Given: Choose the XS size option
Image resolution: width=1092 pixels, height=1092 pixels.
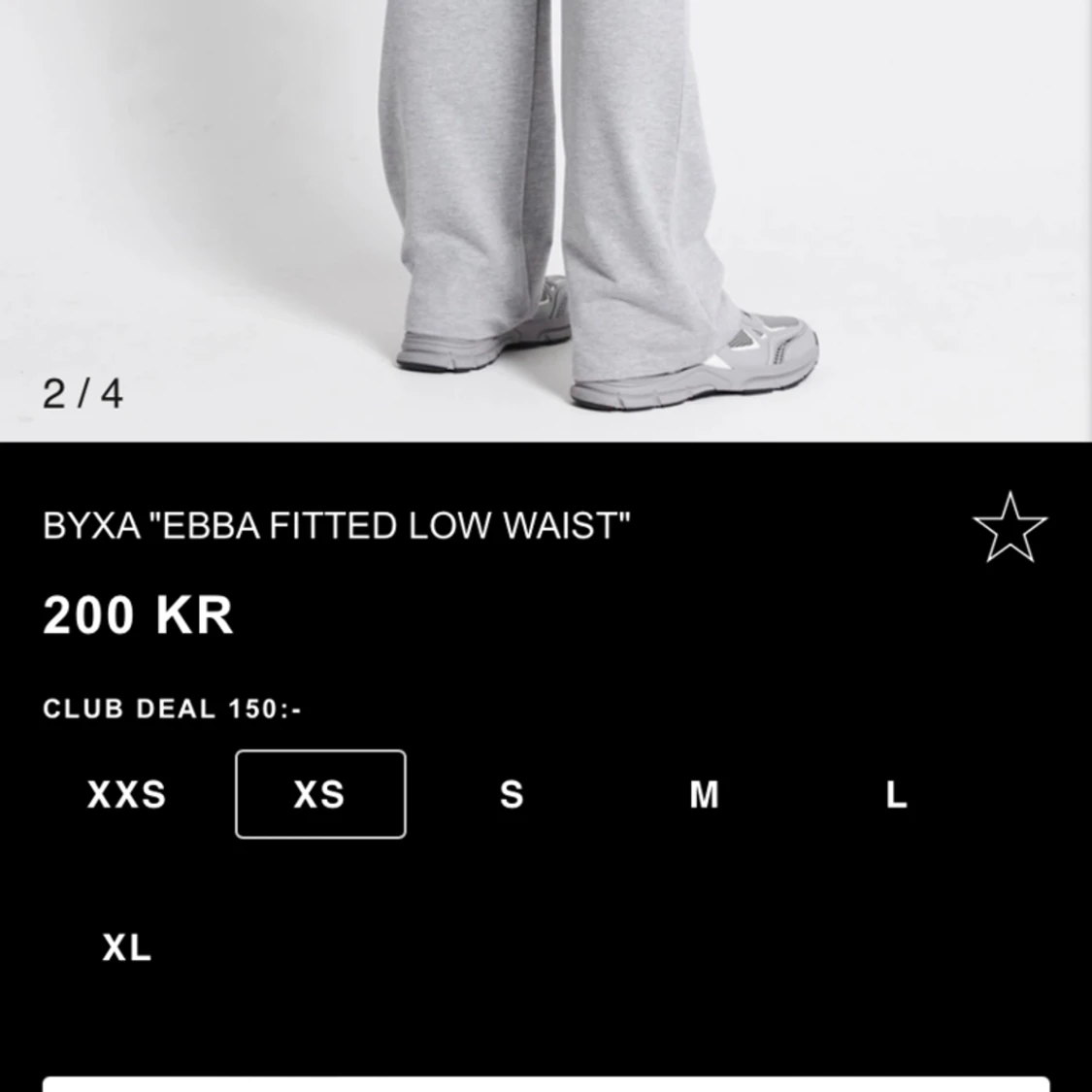Looking at the screenshot, I should (320, 795).
